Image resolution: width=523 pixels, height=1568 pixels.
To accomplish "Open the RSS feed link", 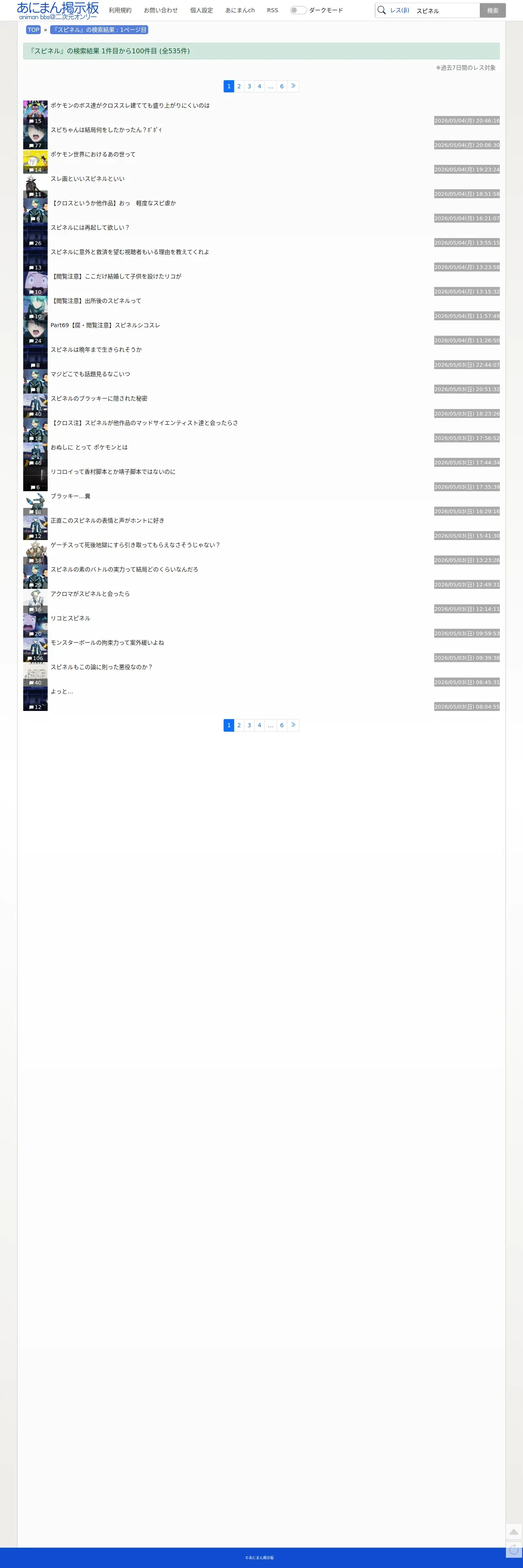I will [x=272, y=10].
